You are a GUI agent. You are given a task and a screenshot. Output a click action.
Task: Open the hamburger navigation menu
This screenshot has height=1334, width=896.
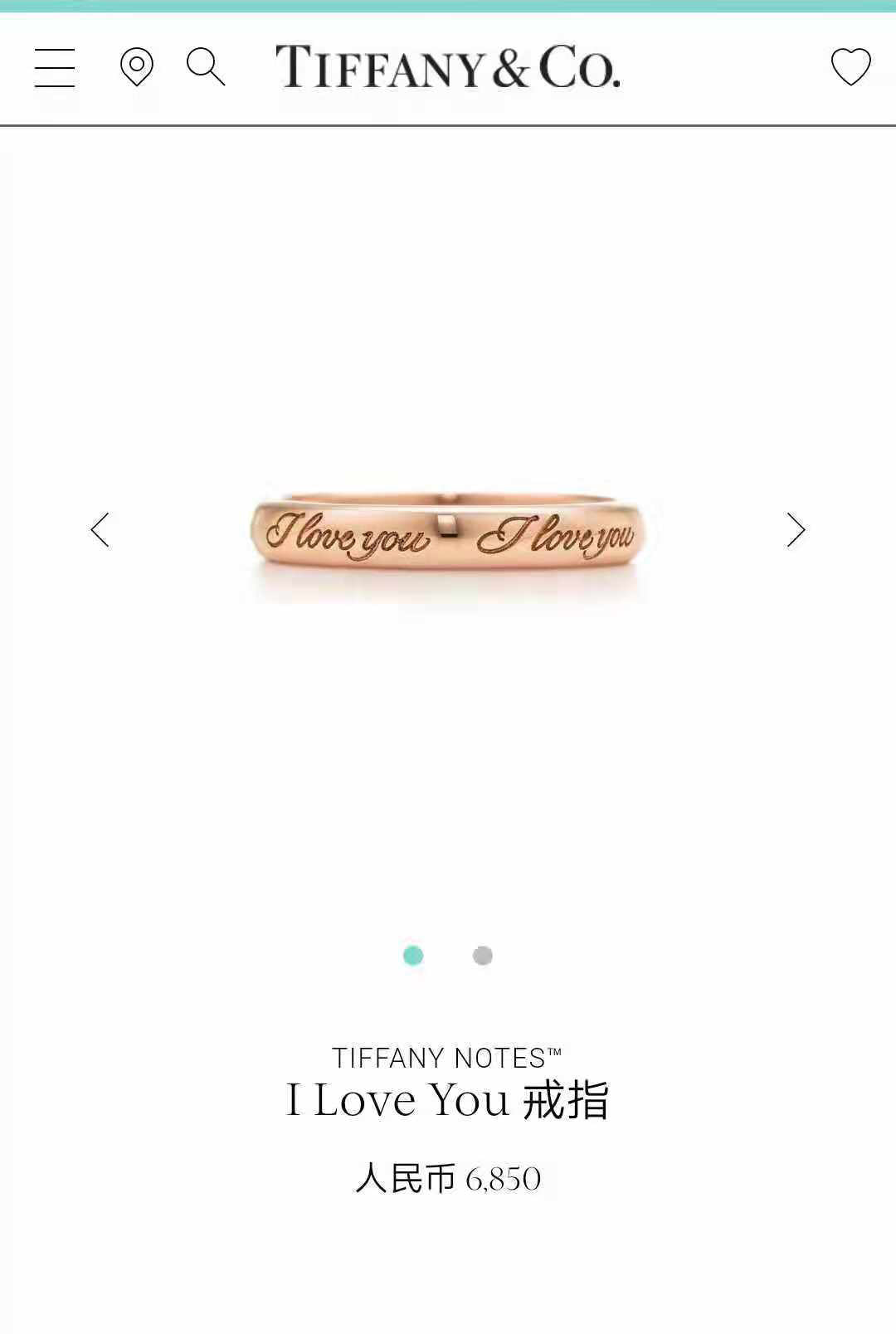pyautogui.click(x=55, y=67)
